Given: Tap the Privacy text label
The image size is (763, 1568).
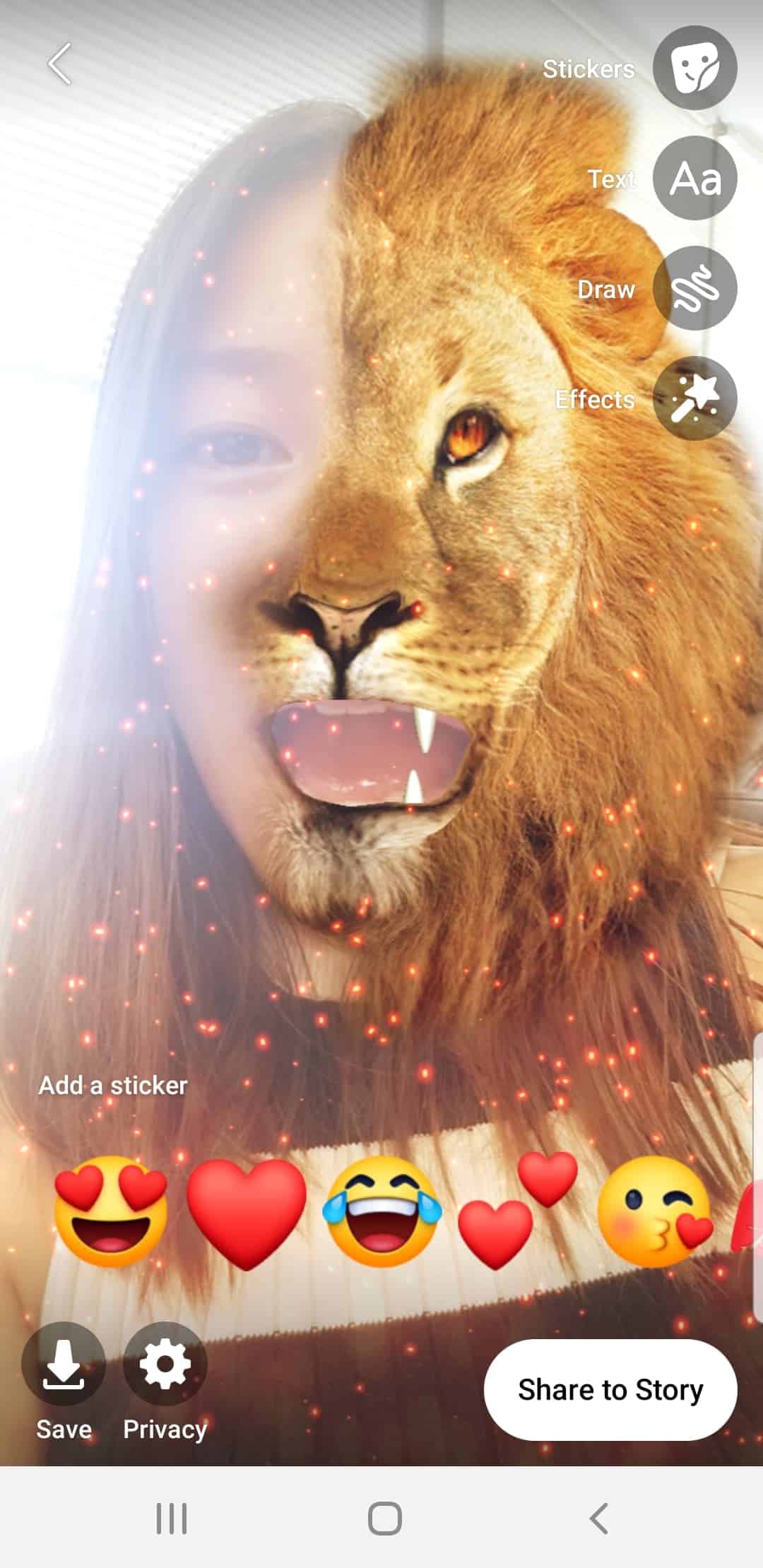Looking at the screenshot, I should pos(165,1430).
